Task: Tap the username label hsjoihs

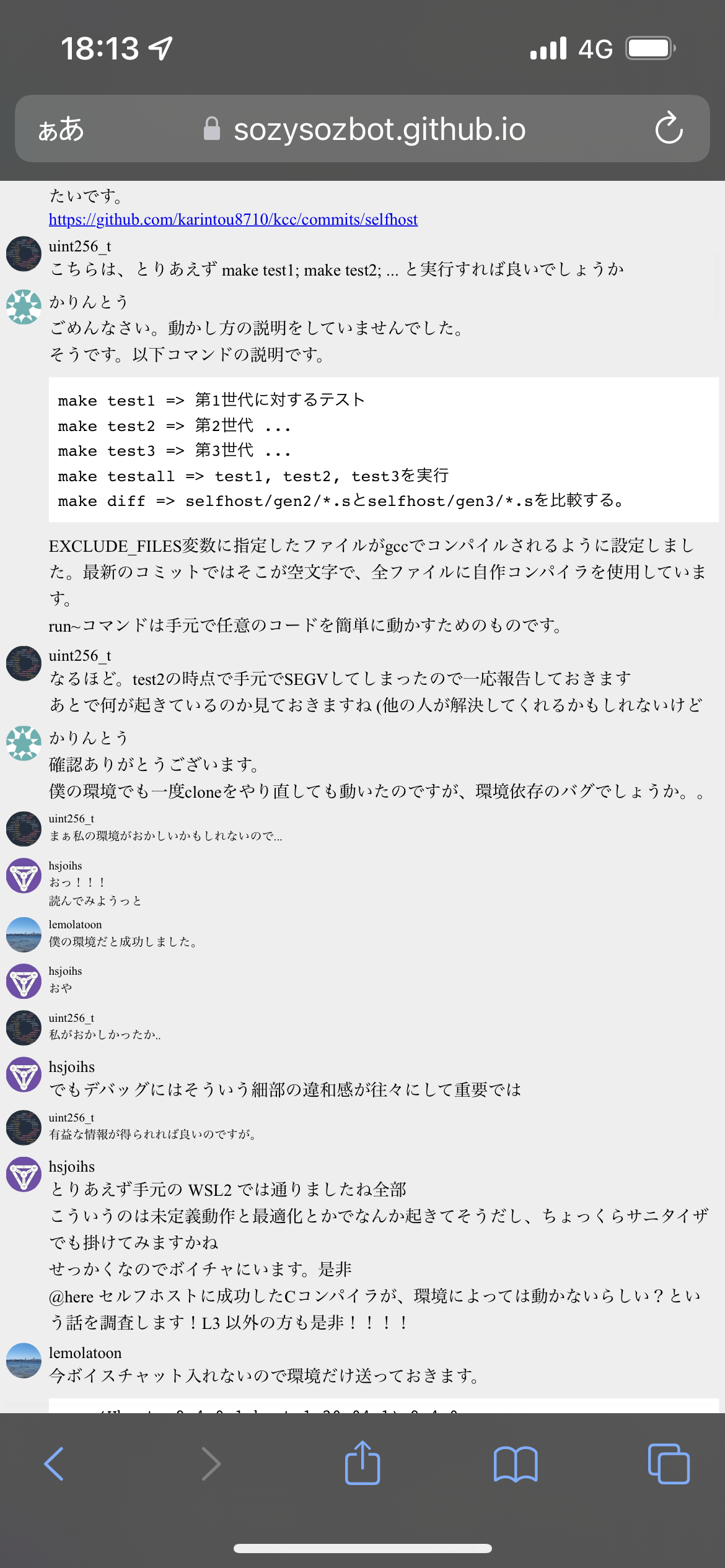Action: tap(71, 1166)
